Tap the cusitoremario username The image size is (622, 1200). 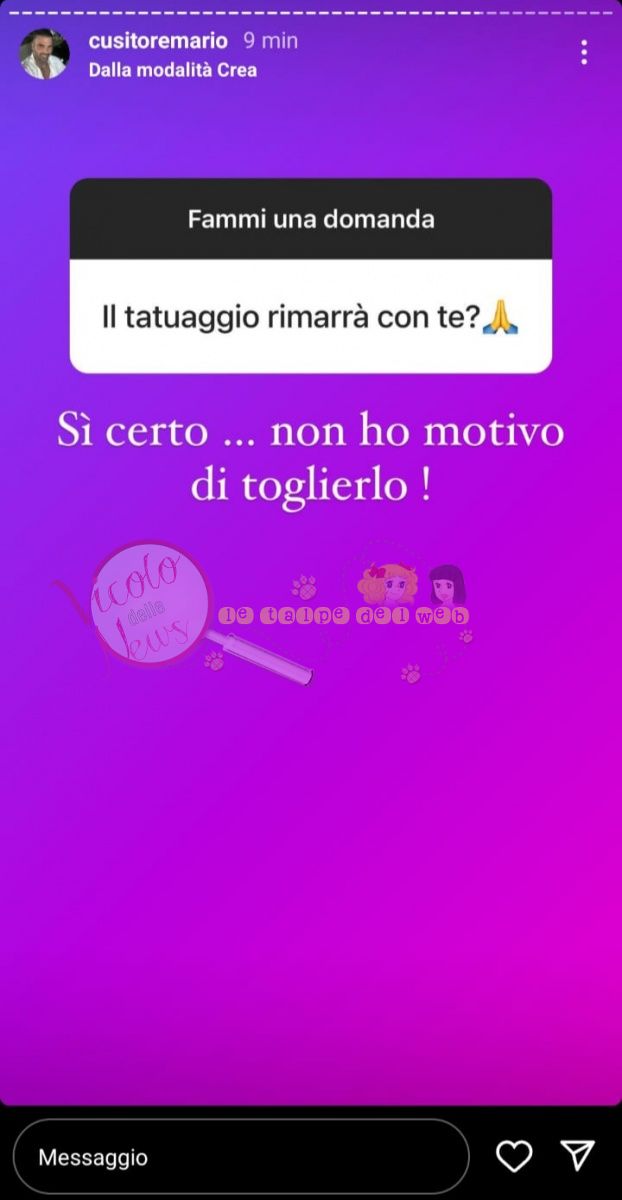click(x=158, y=41)
